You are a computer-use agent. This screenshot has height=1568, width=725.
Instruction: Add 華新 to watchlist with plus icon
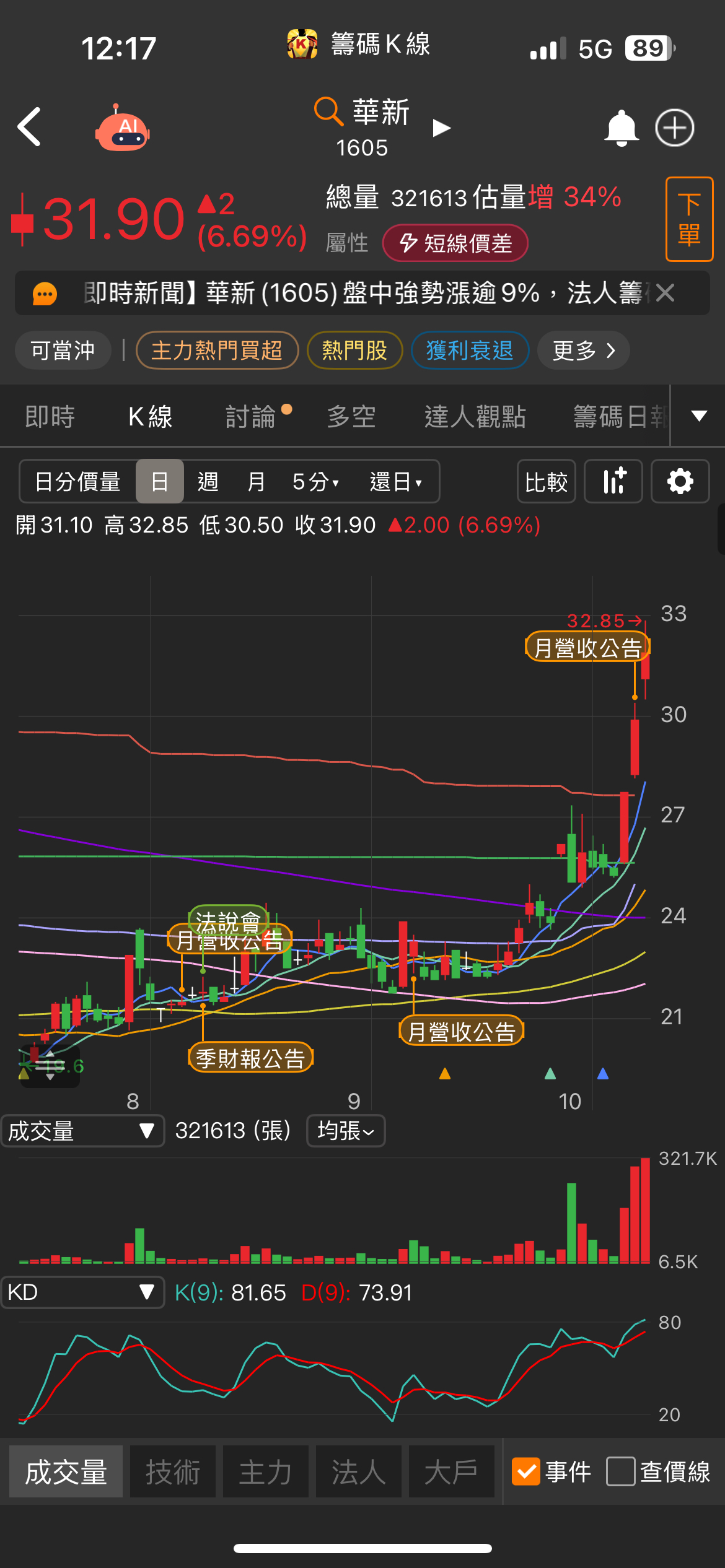[x=675, y=128]
